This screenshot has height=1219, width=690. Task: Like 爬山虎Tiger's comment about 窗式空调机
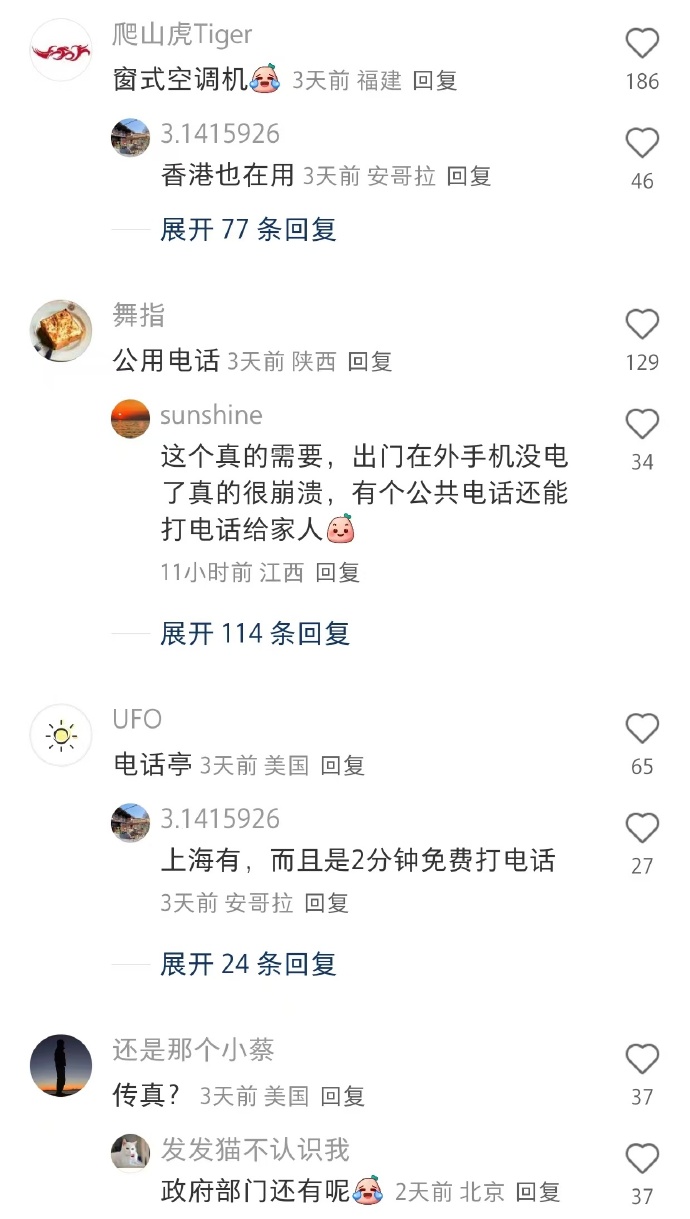(642, 44)
